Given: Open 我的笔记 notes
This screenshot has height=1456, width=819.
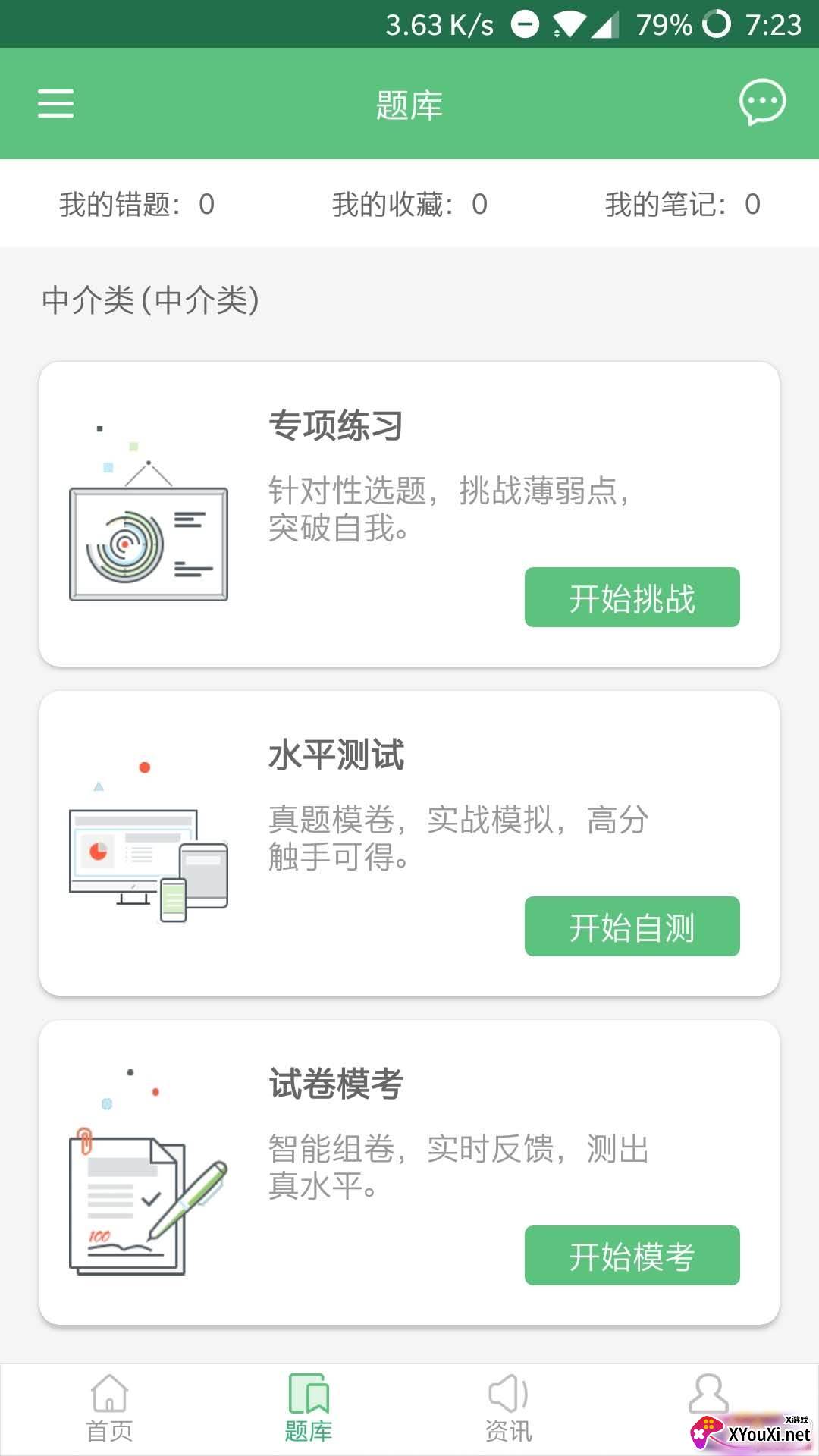Looking at the screenshot, I should tap(682, 204).
